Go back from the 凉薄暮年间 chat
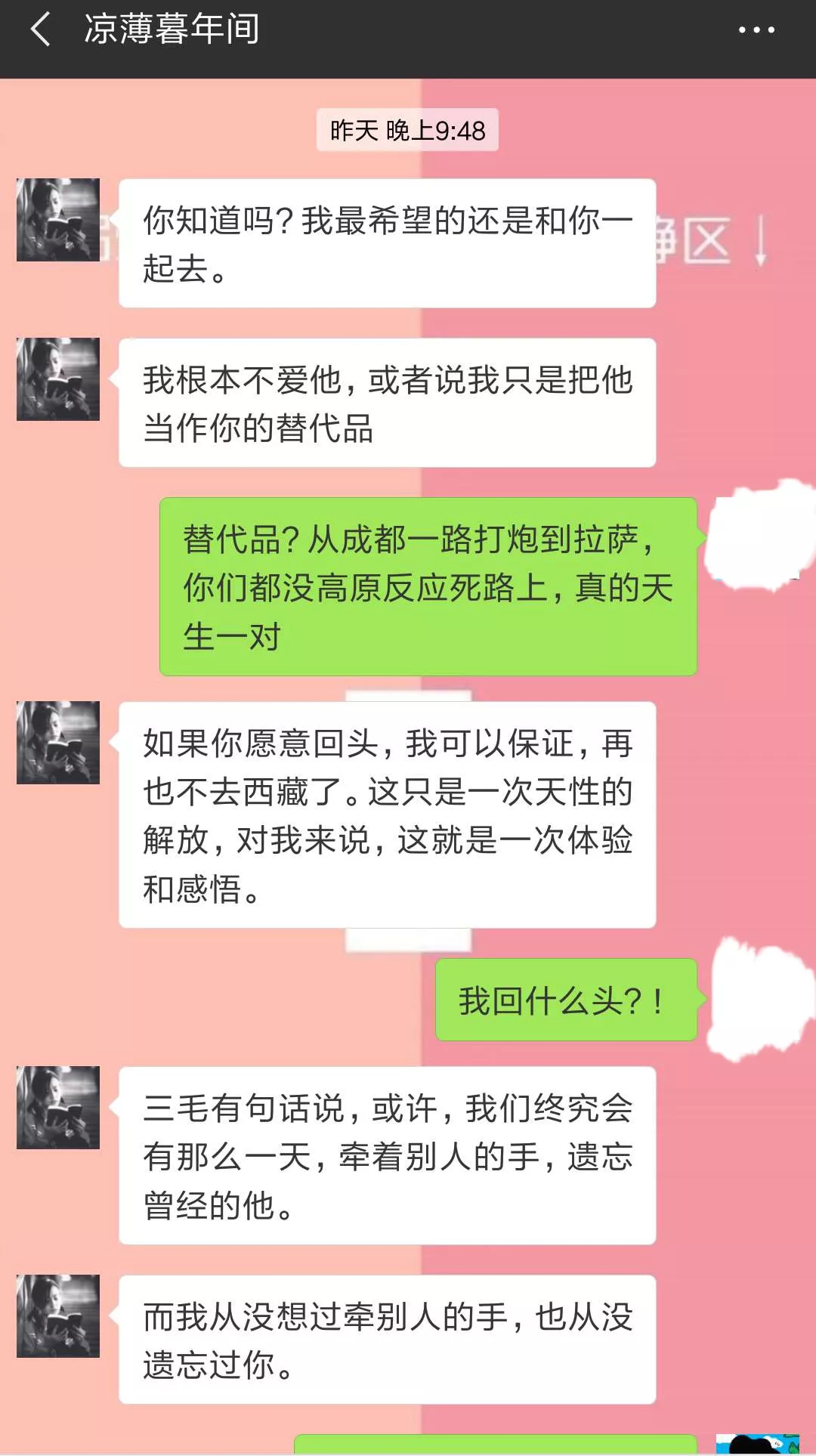816x1456 pixels. tap(41, 30)
